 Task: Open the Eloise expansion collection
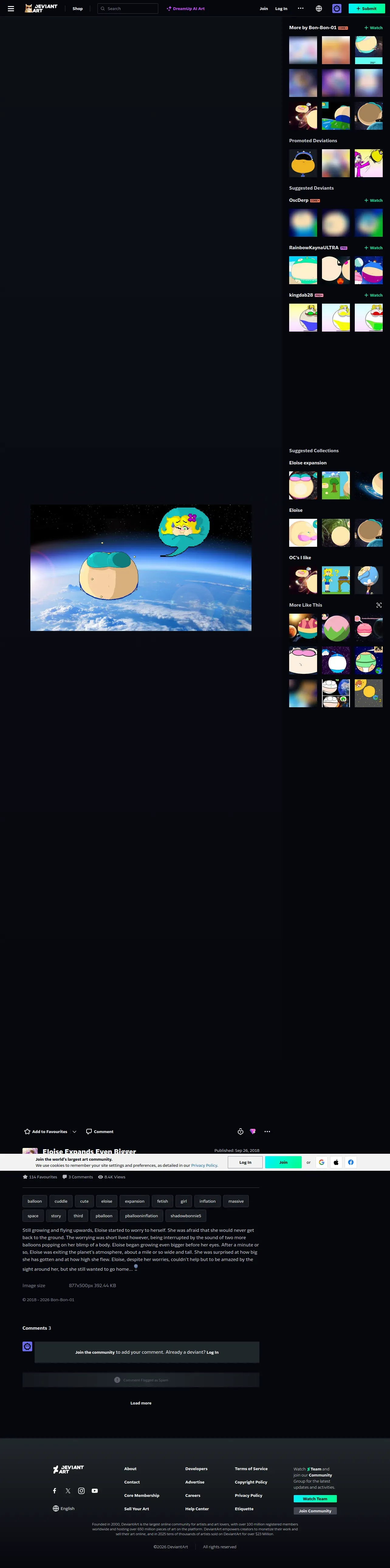[308, 463]
